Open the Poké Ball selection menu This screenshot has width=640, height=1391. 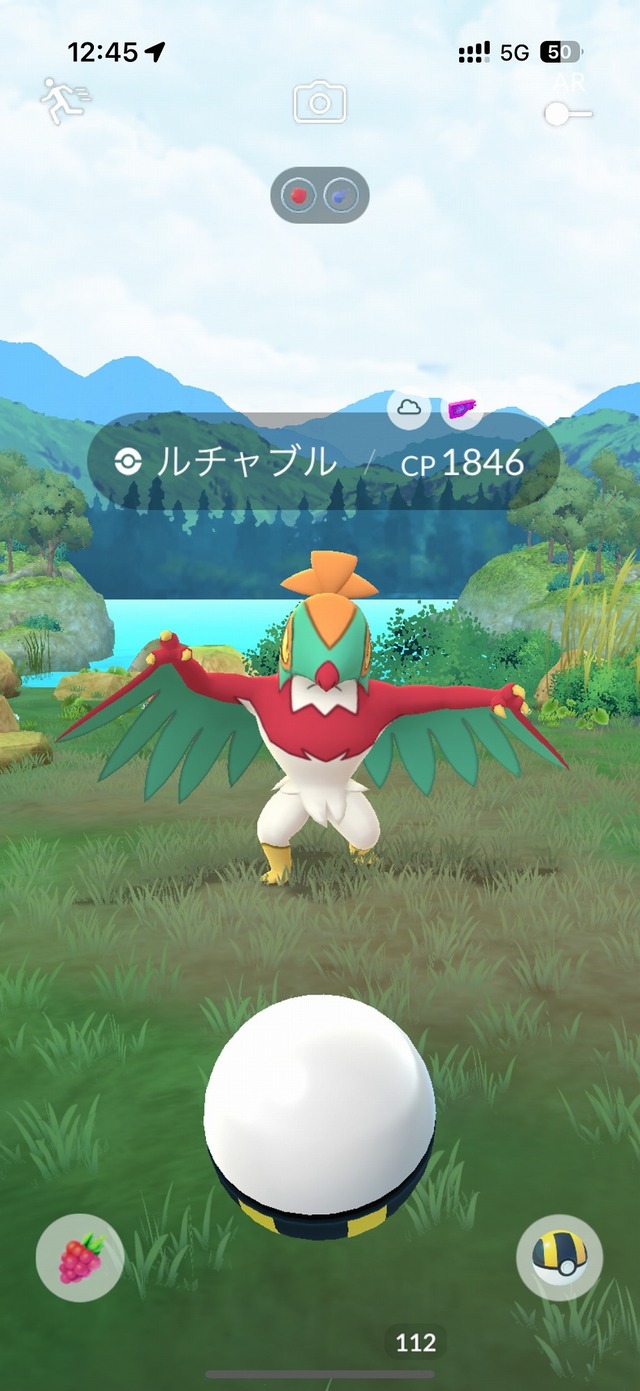click(559, 1257)
